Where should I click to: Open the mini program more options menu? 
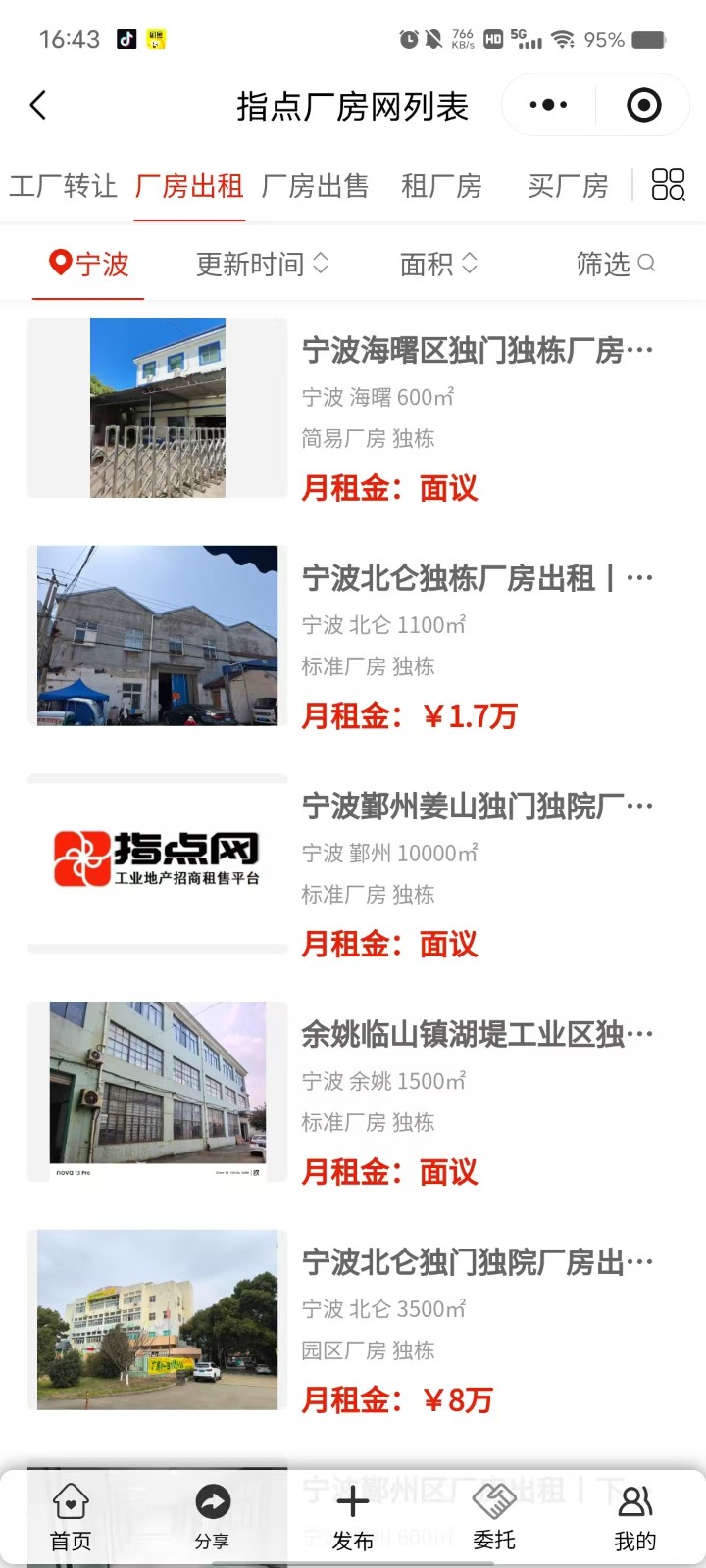pyautogui.click(x=548, y=105)
